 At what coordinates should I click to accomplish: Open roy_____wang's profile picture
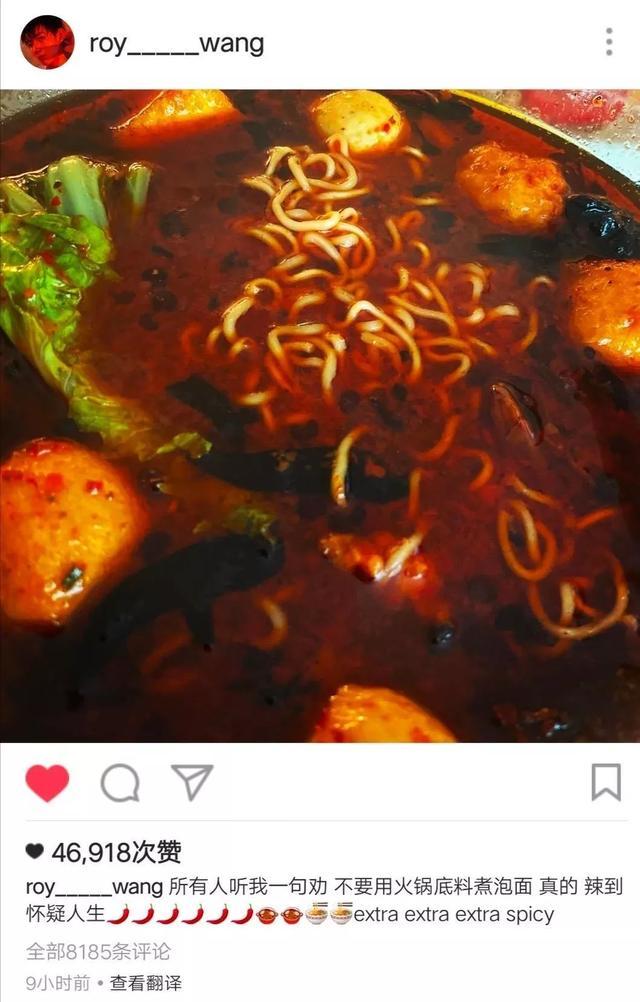[47, 43]
